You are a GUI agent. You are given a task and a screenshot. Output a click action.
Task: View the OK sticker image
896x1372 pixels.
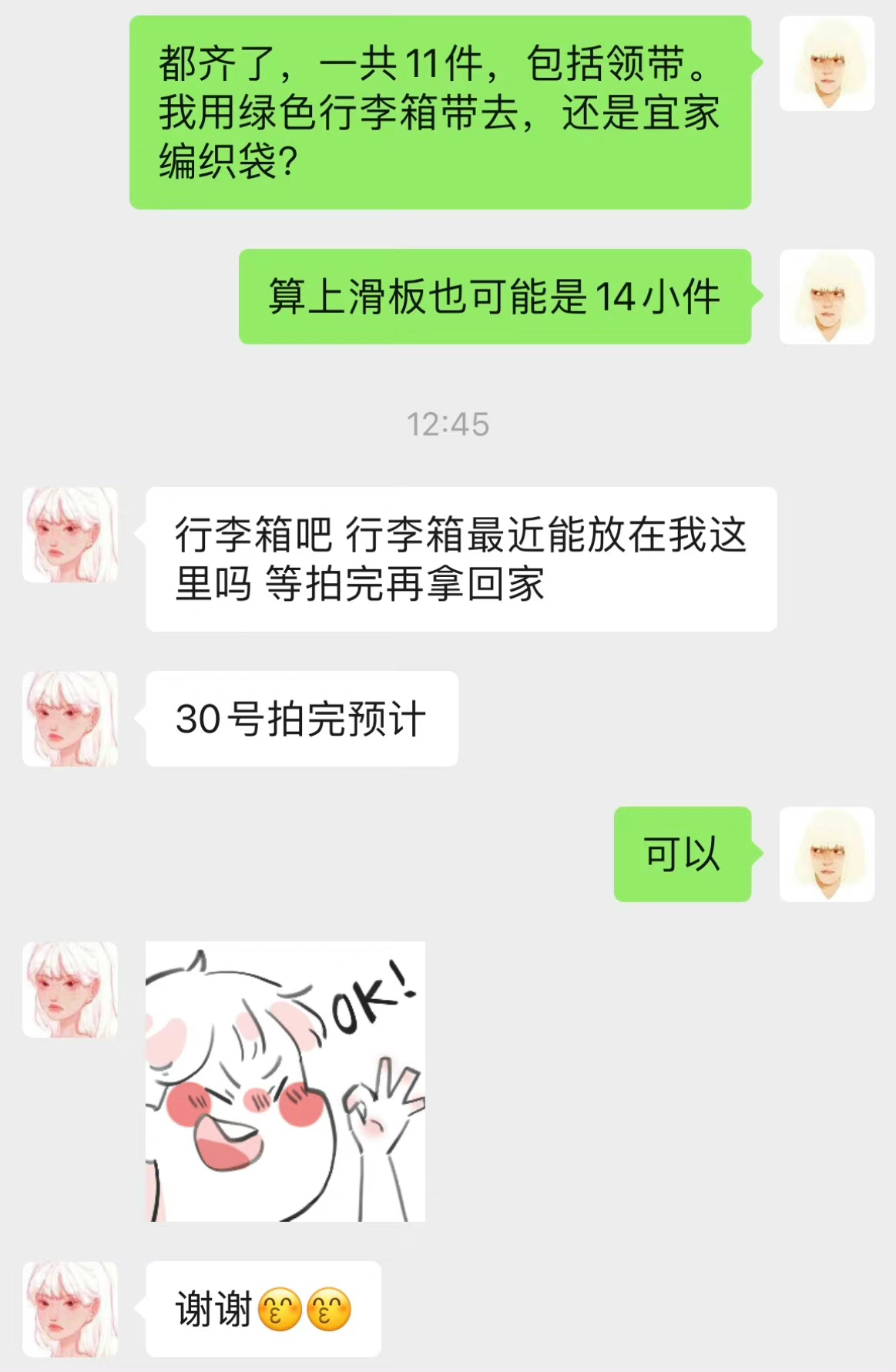tap(285, 1081)
